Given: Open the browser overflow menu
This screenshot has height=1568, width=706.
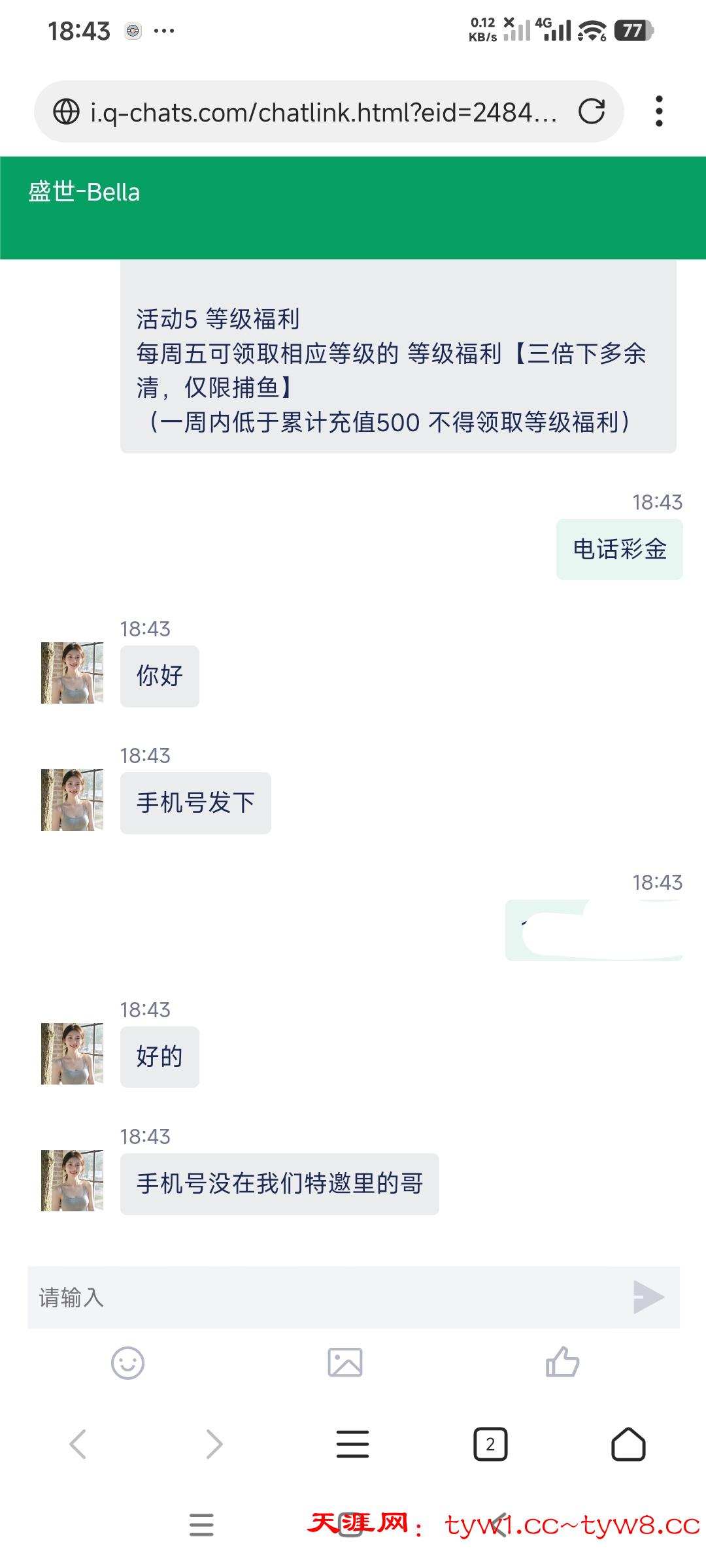Looking at the screenshot, I should click(659, 112).
